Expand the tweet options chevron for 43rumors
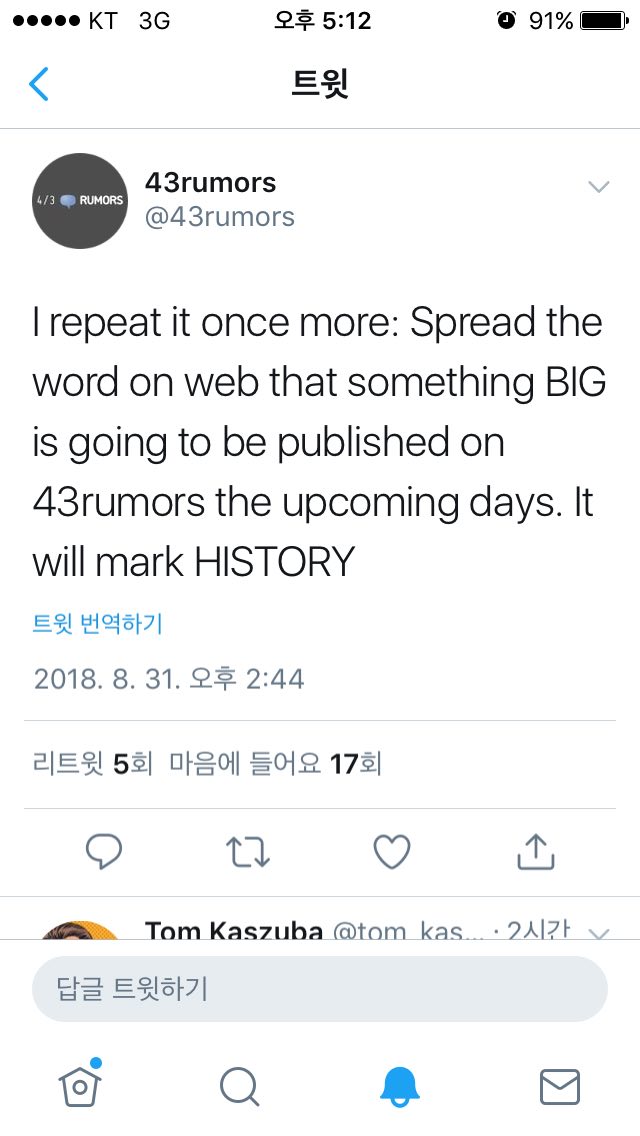The image size is (640, 1136). pyautogui.click(x=599, y=187)
